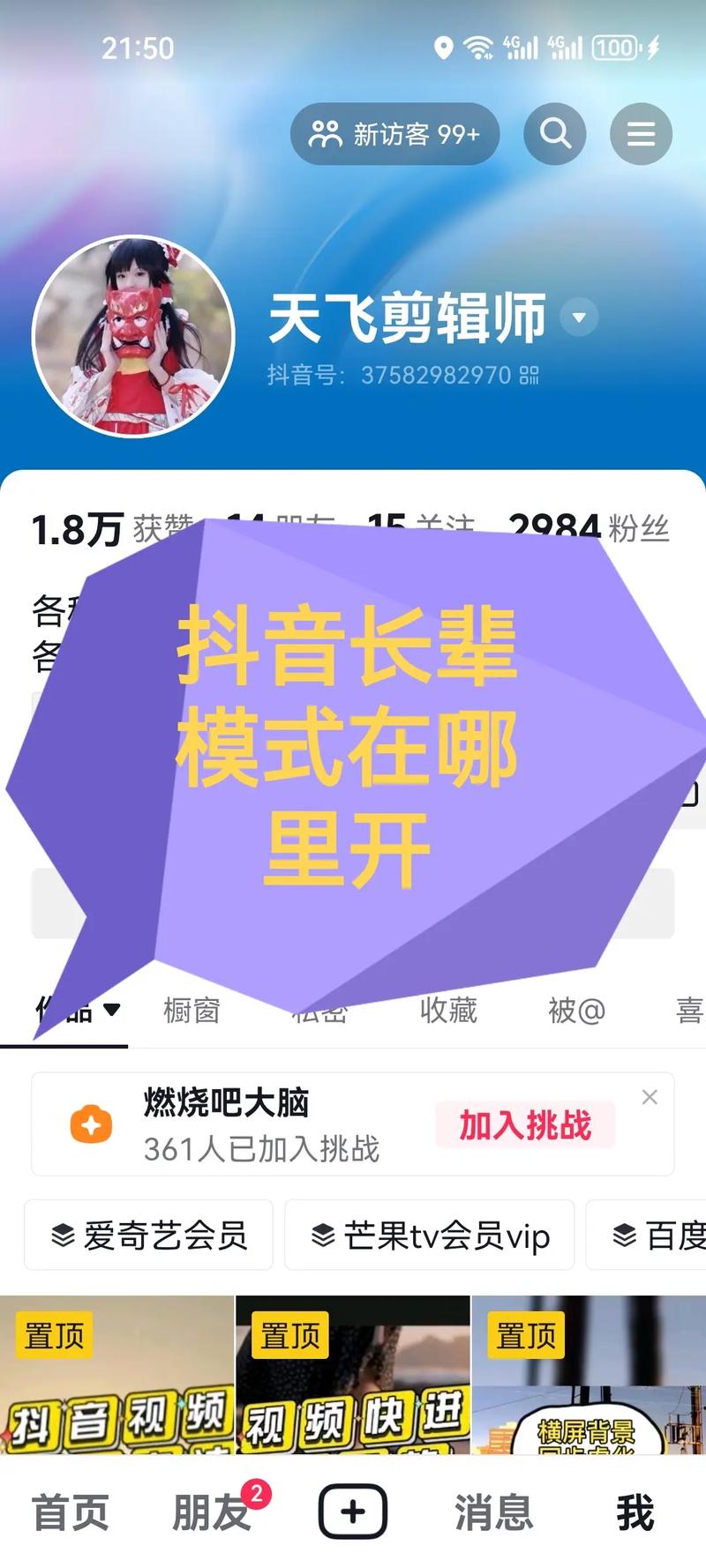Expand the 新访客 99+ visitor panel
This screenshot has width=706, height=1568.
(x=394, y=133)
